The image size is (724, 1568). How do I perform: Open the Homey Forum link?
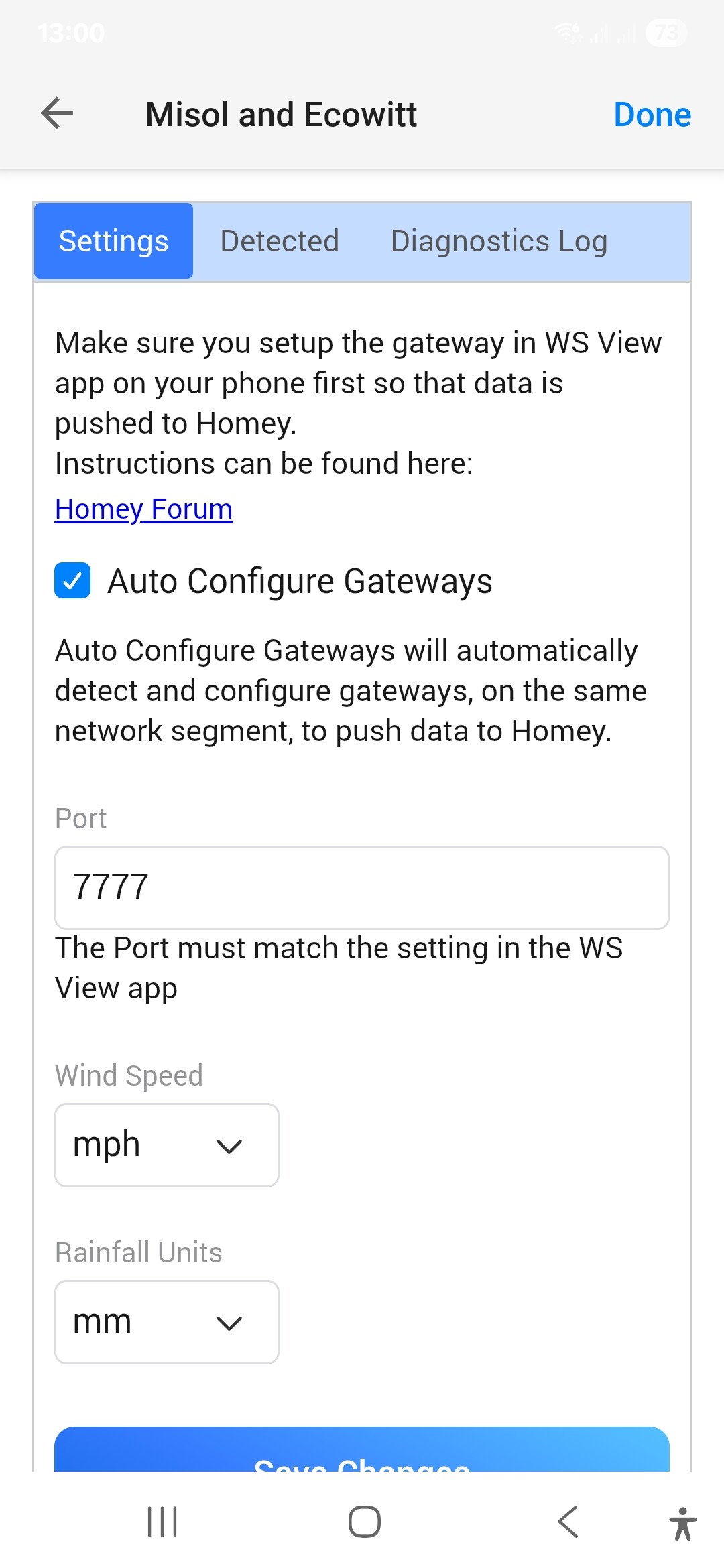tap(143, 509)
